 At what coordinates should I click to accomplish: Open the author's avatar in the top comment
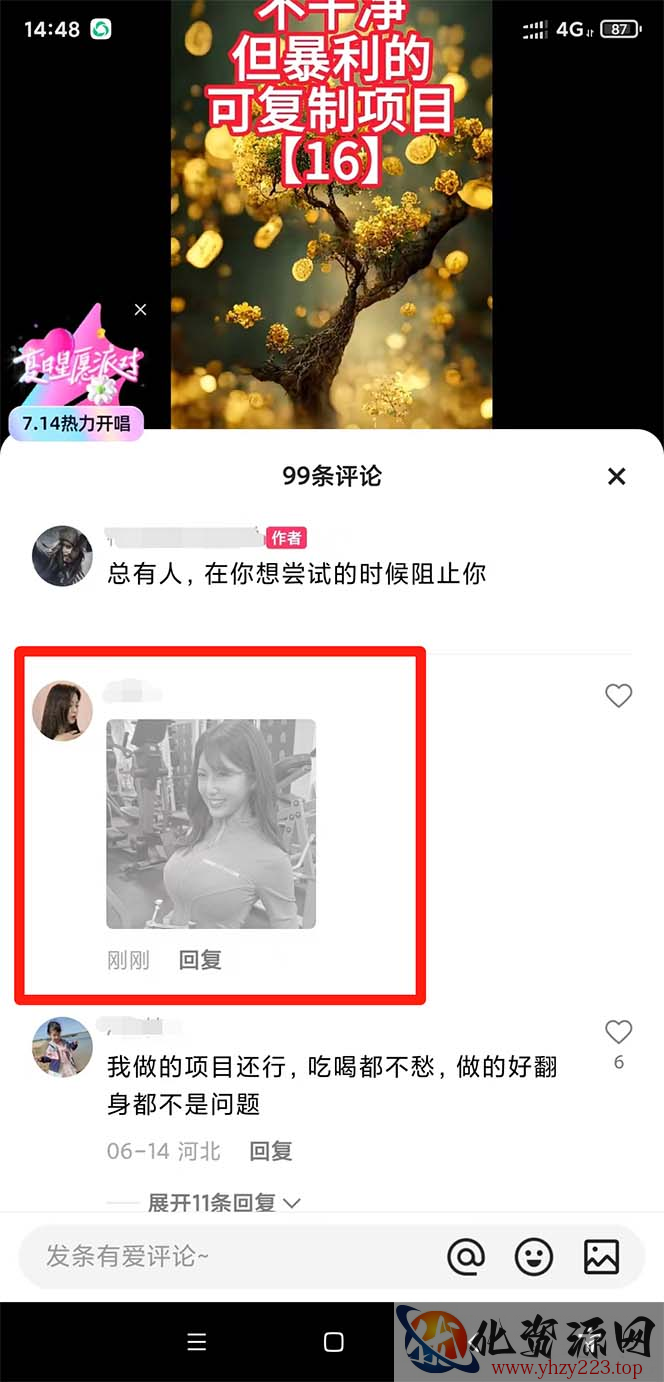click(62, 555)
